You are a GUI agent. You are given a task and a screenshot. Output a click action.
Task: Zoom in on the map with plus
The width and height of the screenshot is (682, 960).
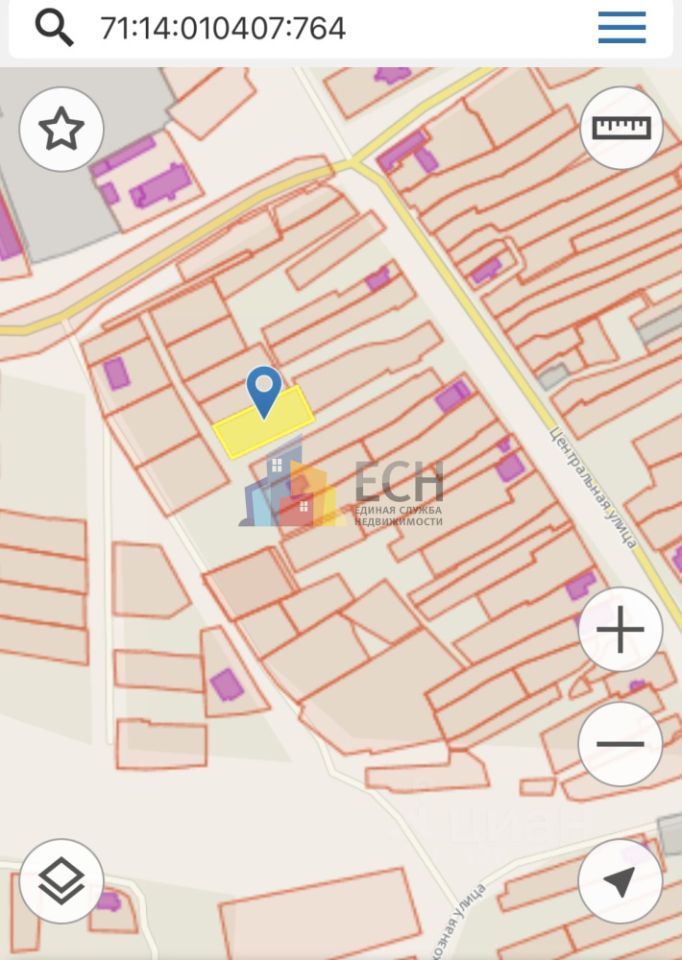pyautogui.click(x=620, y=631)
